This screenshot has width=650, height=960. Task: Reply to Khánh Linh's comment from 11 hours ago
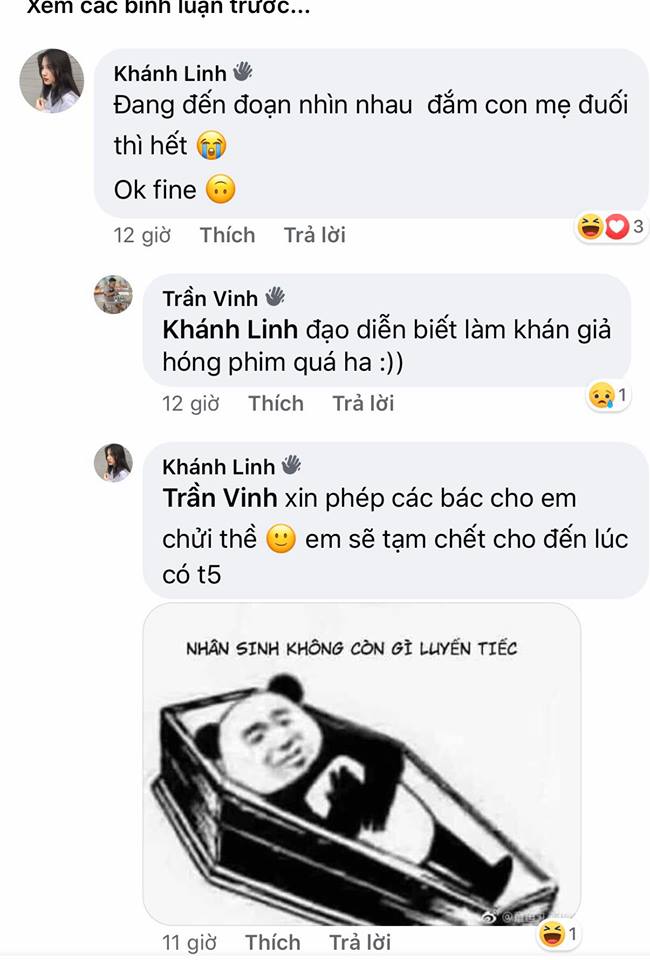point(360,941)
